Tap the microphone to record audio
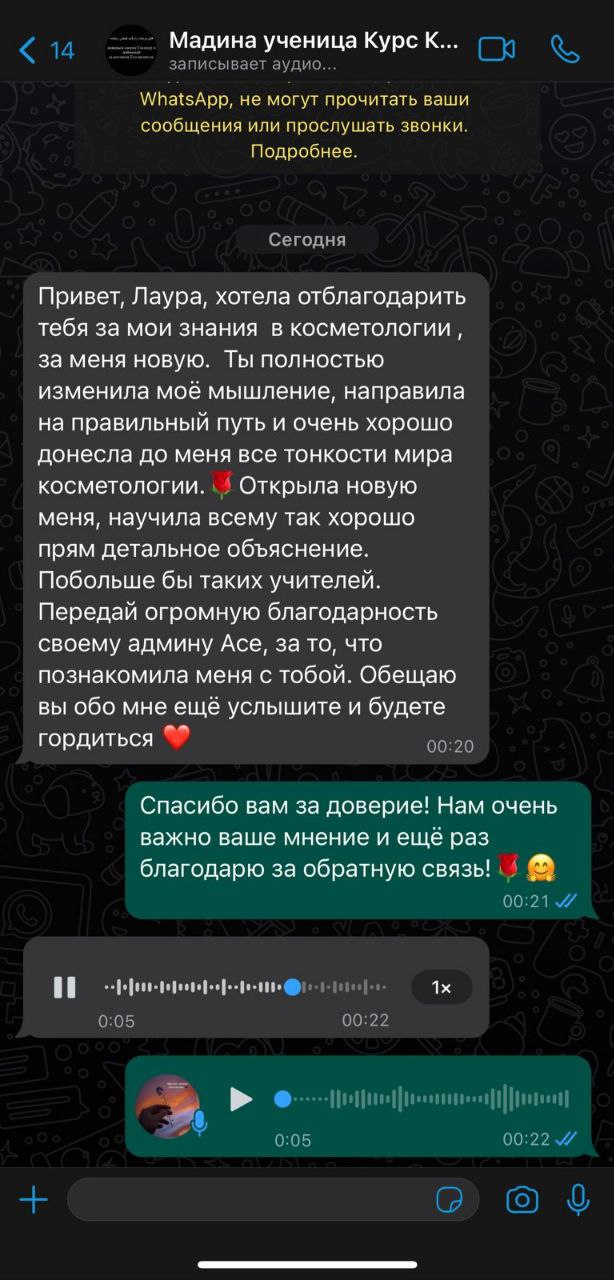This screenshot has width=614, height=1280. click(578, 1200)
